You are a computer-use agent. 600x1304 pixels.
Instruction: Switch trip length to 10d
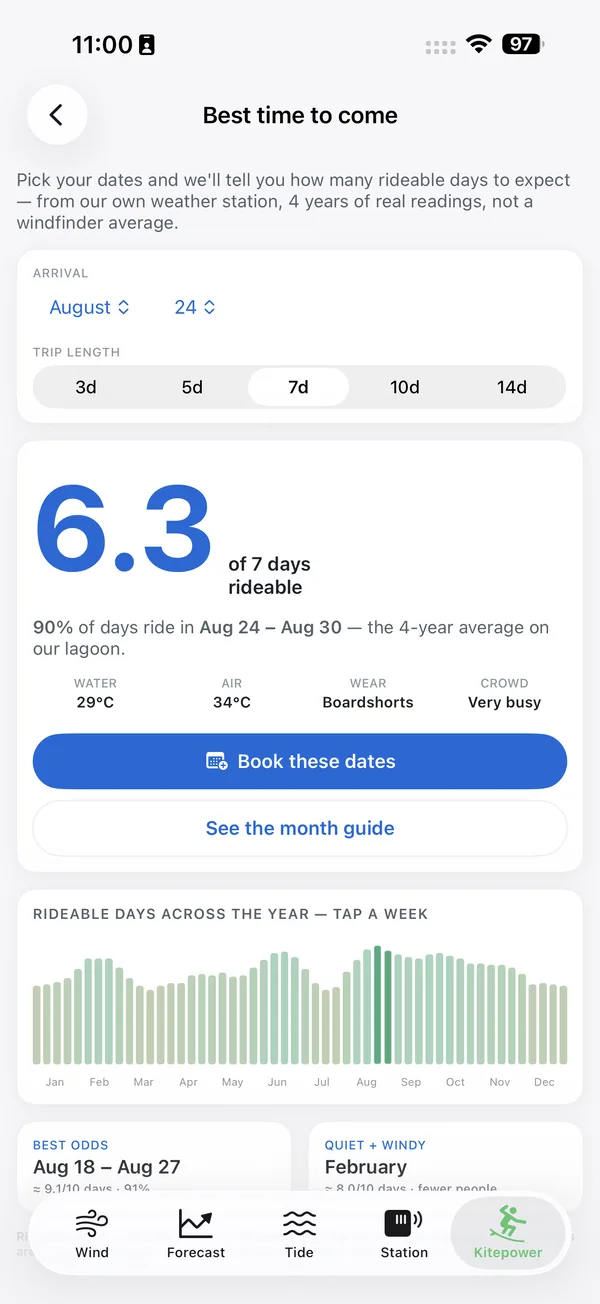[405, 387]
